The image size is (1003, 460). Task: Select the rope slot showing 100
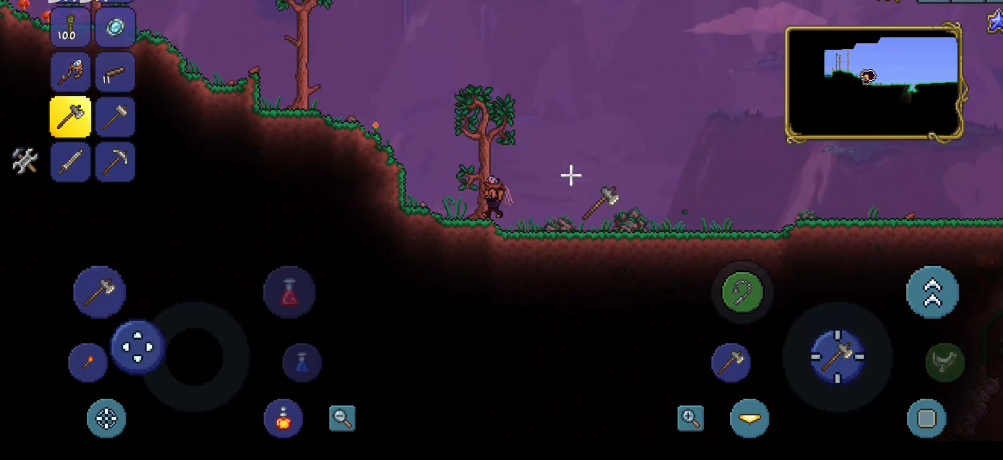coord(70,28)
